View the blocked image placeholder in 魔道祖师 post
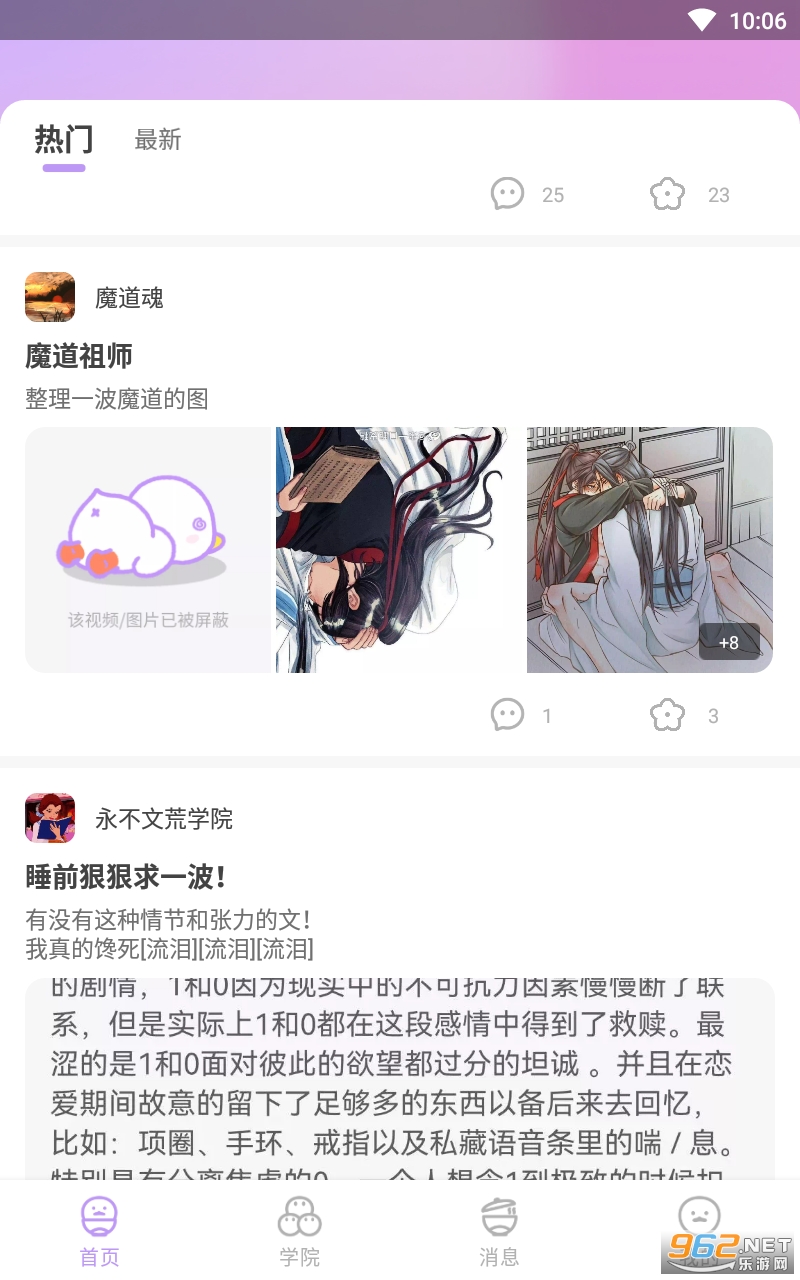Screen dimensions: 800x1280 (x=148, y=550)
